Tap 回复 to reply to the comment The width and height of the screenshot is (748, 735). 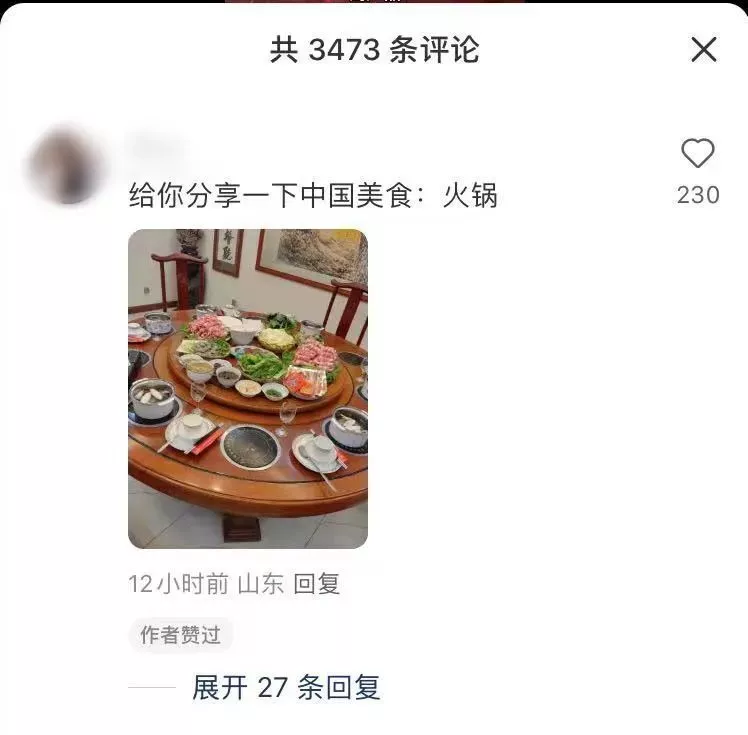coord(316,584)
